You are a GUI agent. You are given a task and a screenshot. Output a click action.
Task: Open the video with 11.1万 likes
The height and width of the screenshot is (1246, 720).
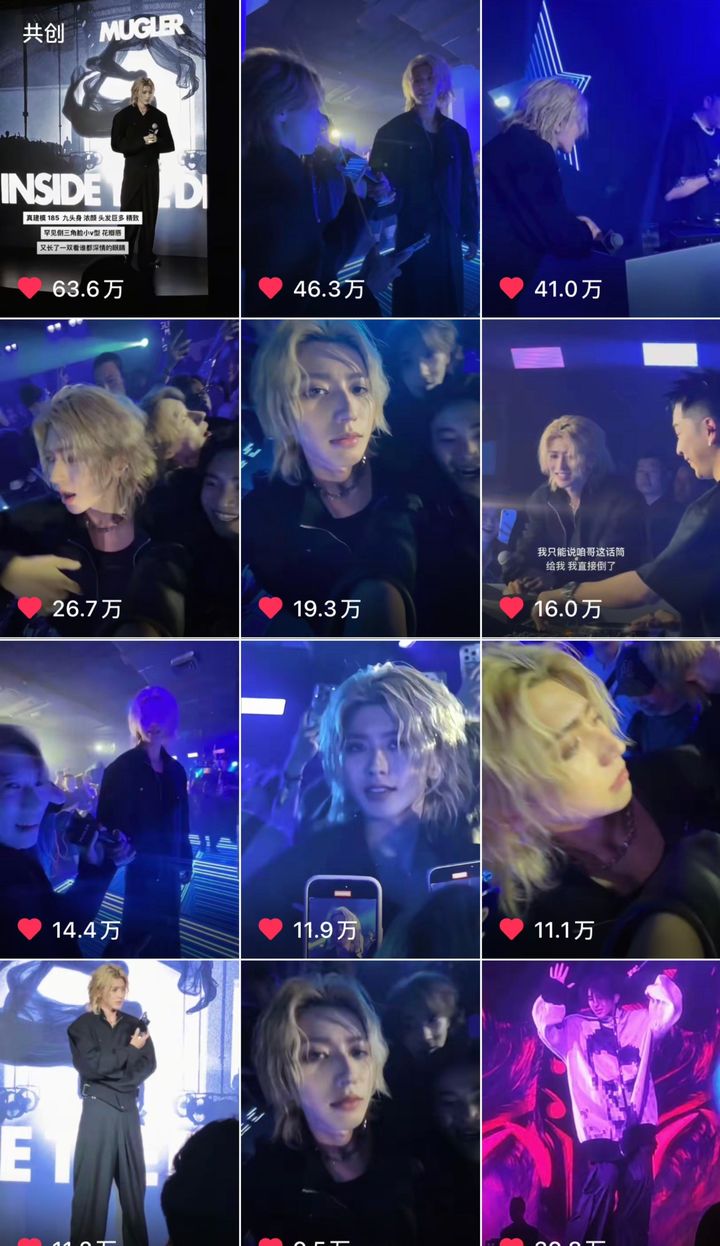coord(601,798)
